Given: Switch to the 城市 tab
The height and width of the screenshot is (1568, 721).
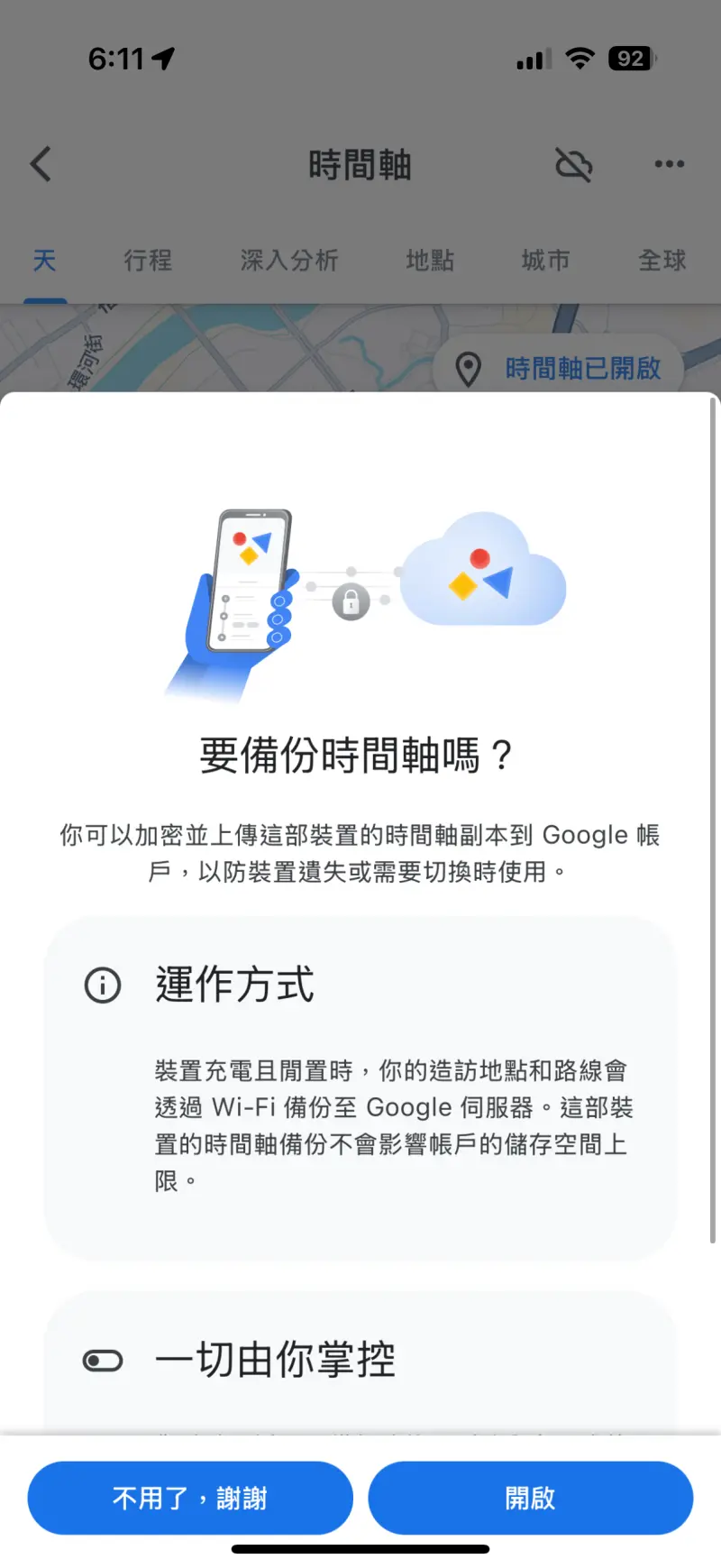Looking at the screenshot, I should pyautogui.click(x=546, y=261).
